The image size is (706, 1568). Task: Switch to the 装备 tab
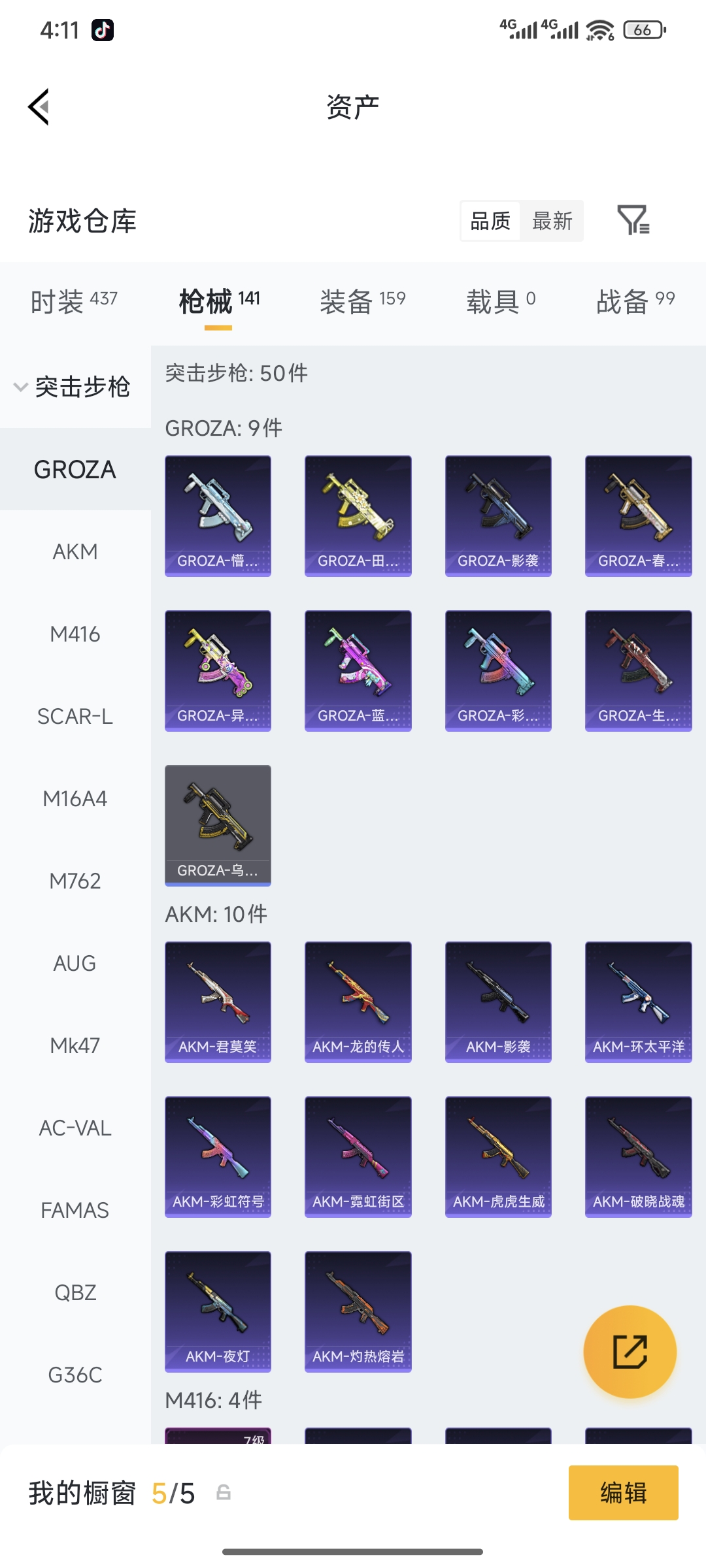click(x=363, y=302)
